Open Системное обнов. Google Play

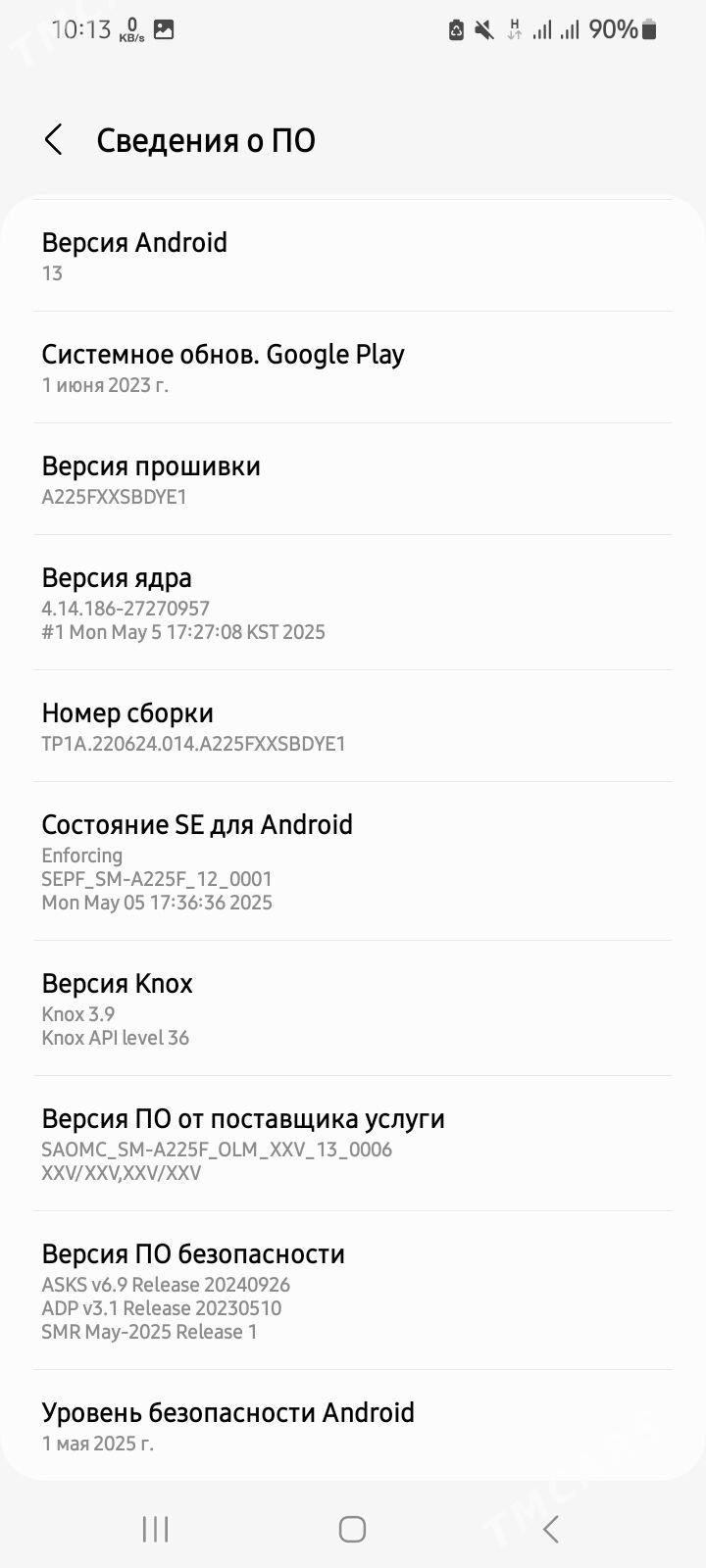(353, 367)
